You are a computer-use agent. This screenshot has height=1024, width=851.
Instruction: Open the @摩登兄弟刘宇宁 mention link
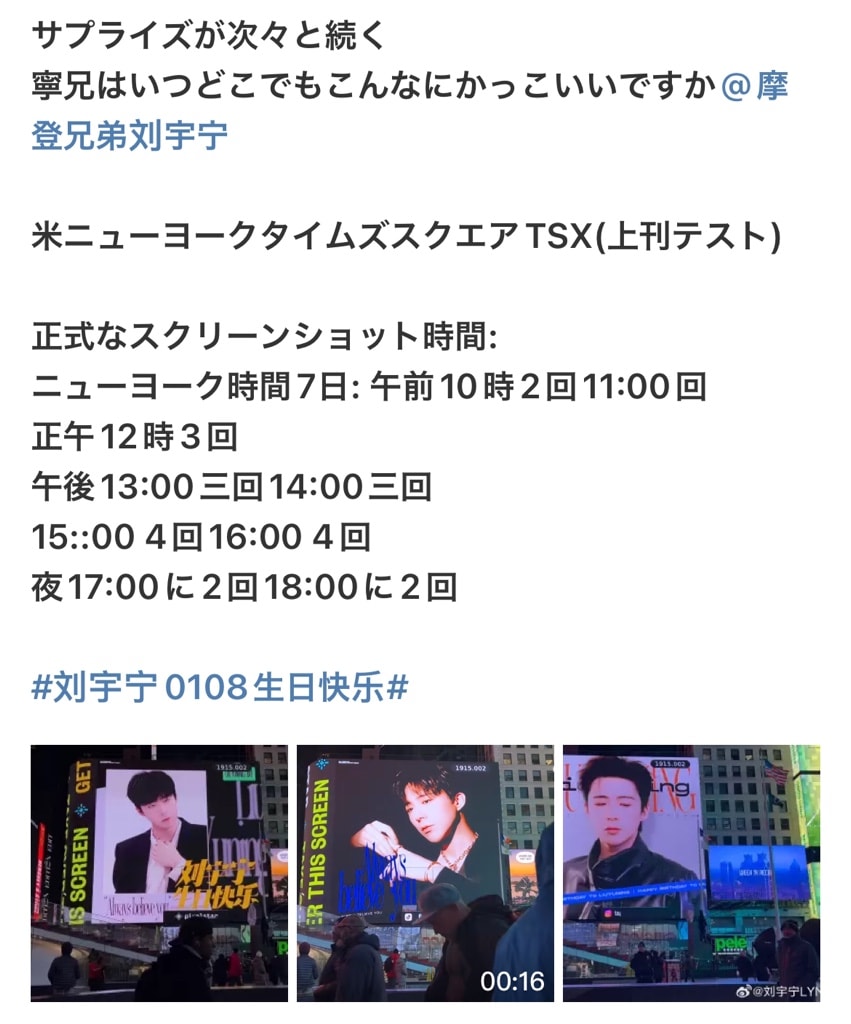(130, 134)
